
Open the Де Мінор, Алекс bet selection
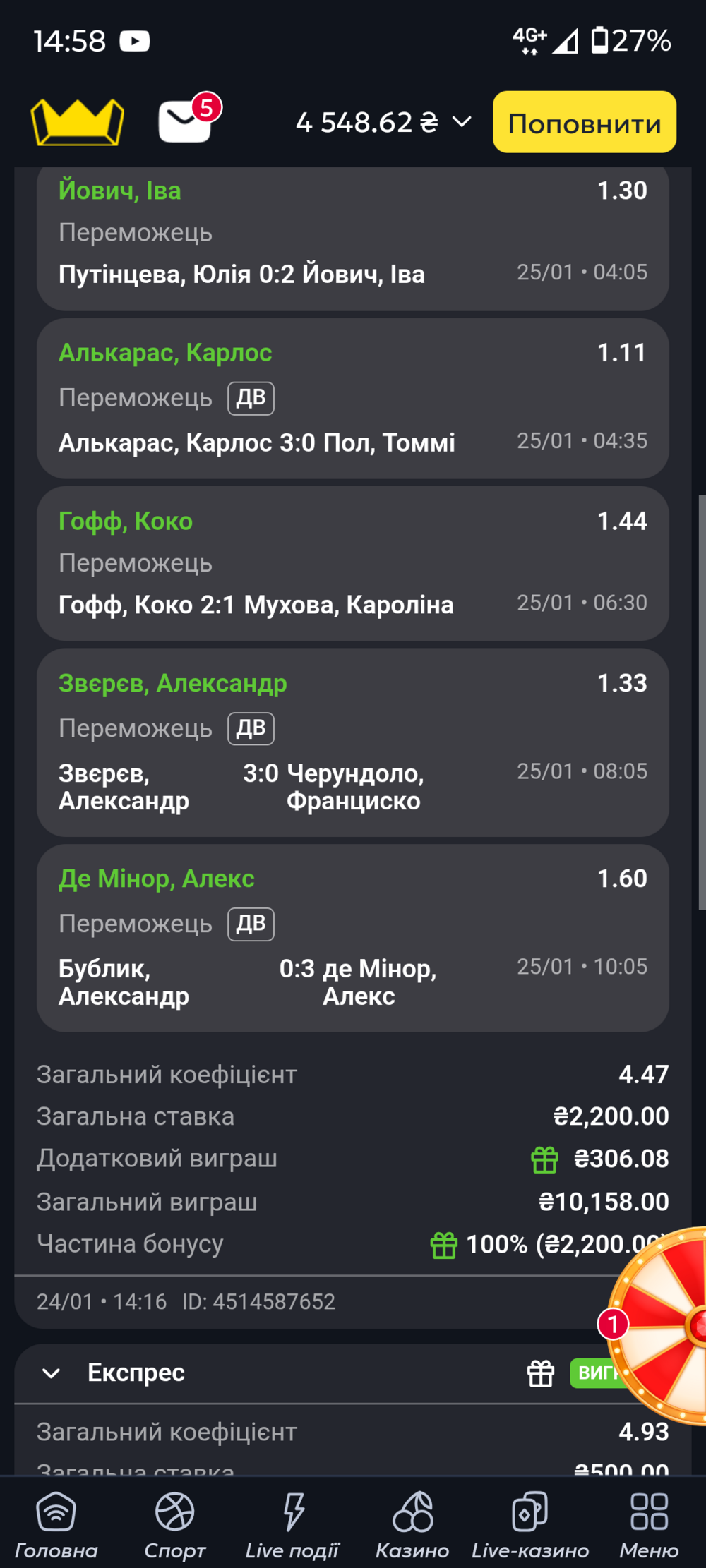coord(352,938)
